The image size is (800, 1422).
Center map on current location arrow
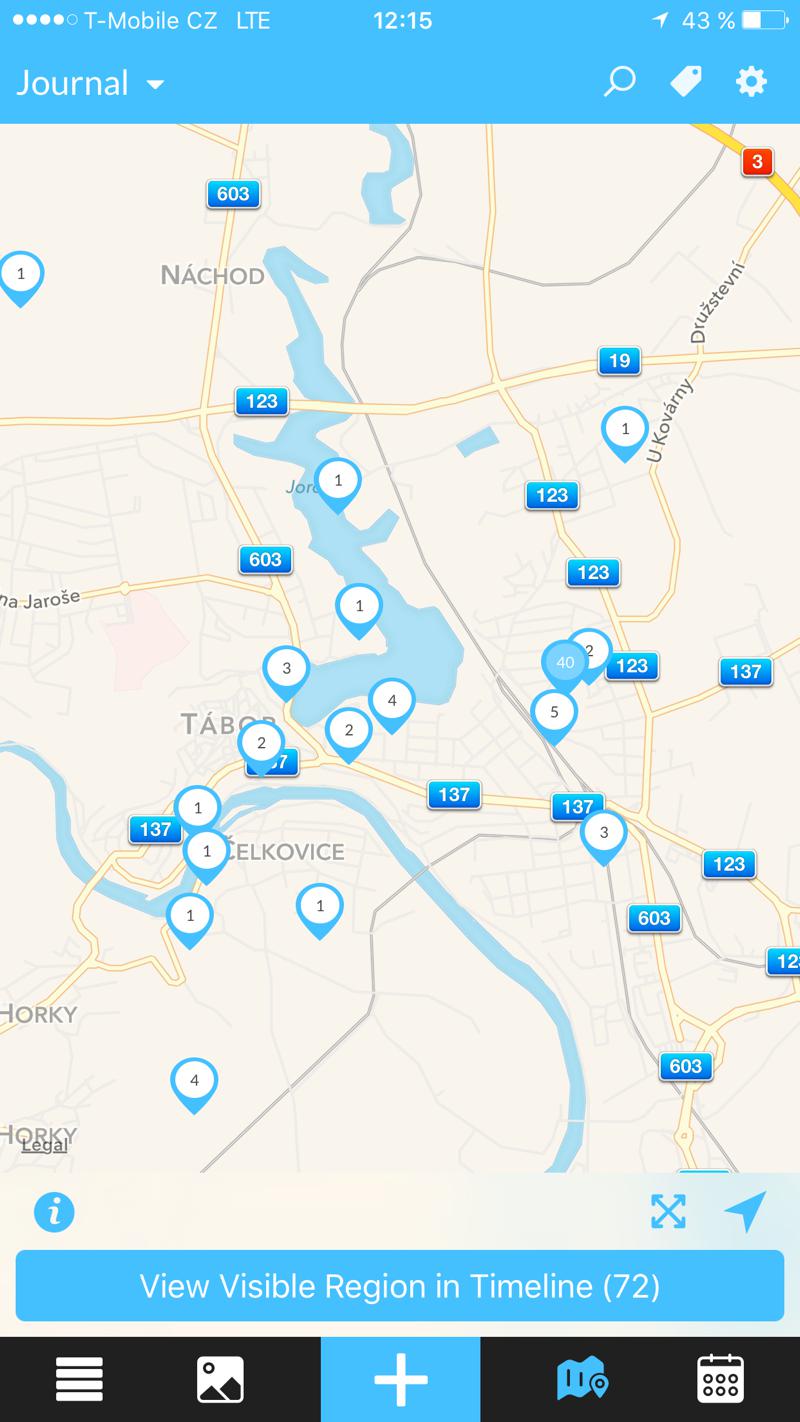pyautogui.click(x=745, y=1211)
